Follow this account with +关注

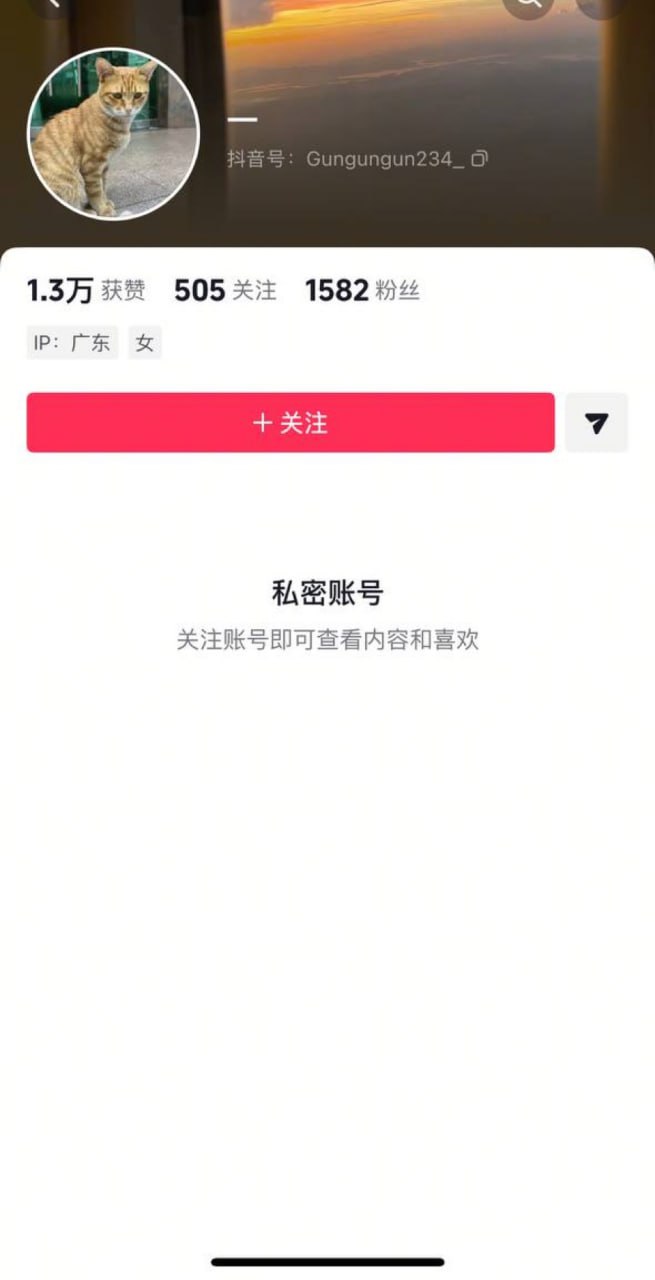click(x=290, y=423)
